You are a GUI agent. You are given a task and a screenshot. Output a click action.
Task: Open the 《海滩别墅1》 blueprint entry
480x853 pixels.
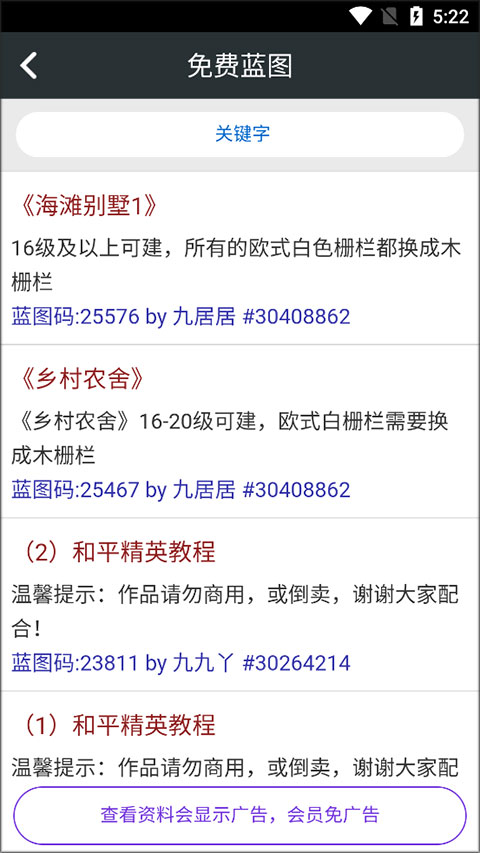(x=240, y=258)
